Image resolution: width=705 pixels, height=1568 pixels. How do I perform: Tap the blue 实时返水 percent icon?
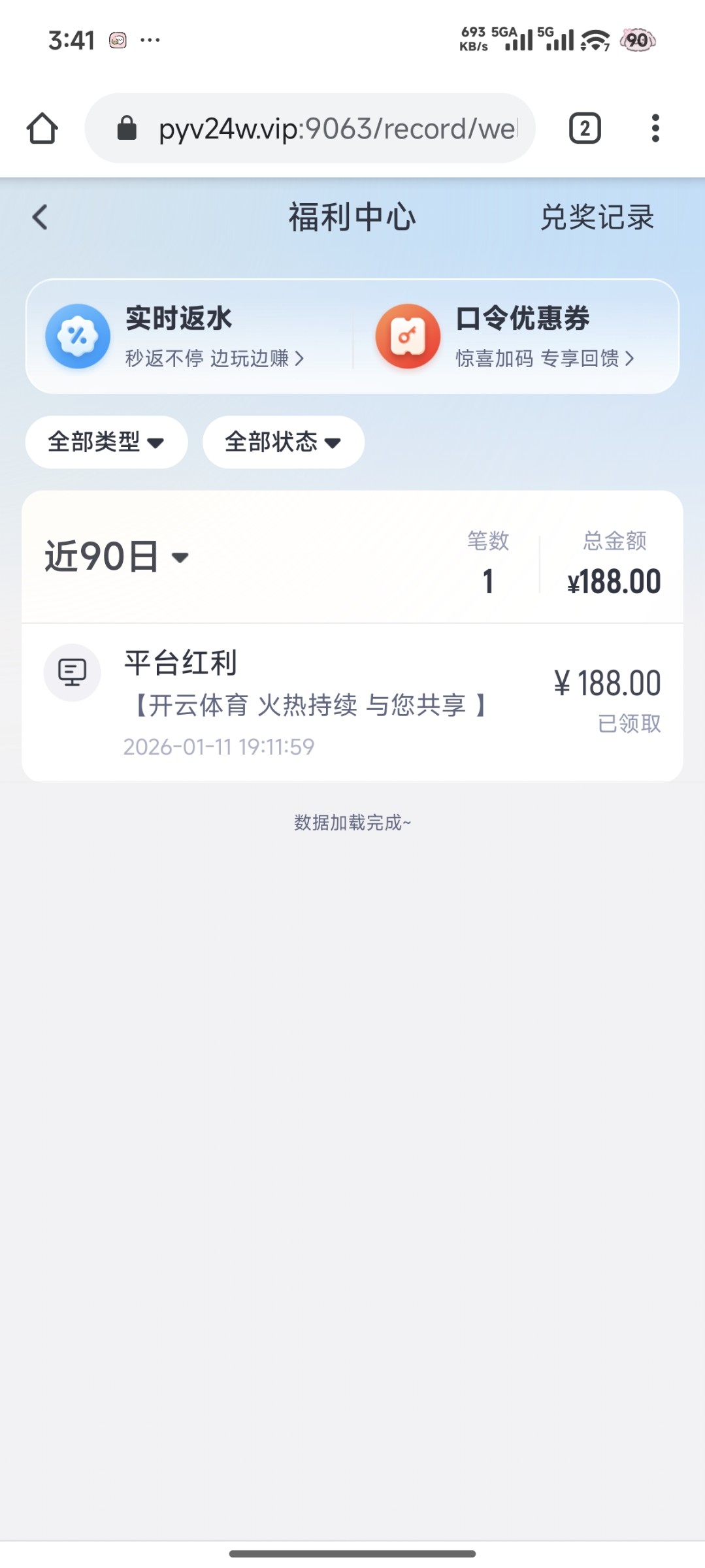(x=77, y=336)
